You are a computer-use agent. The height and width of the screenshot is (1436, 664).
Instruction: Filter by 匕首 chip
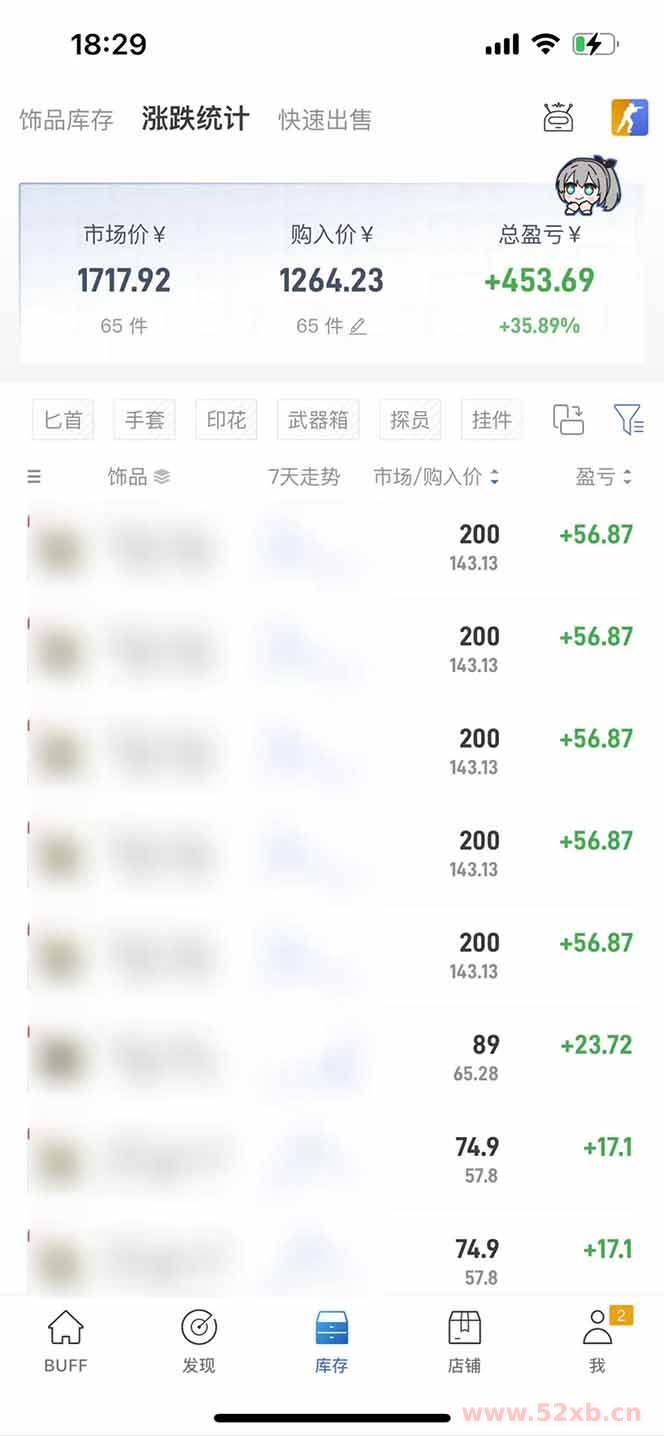[63, 420]
